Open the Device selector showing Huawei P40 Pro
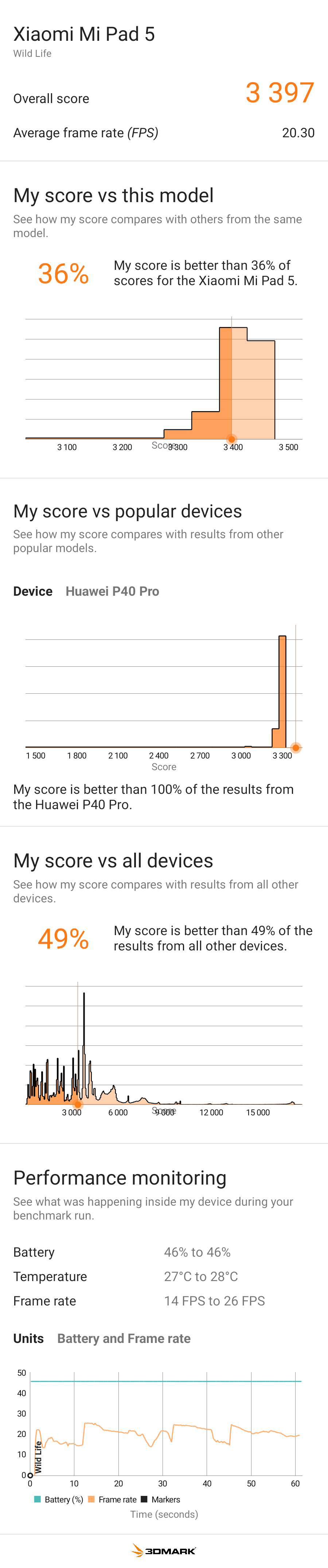The width and height of the screenshot is (328, 1568). click(x=112, y=591)
